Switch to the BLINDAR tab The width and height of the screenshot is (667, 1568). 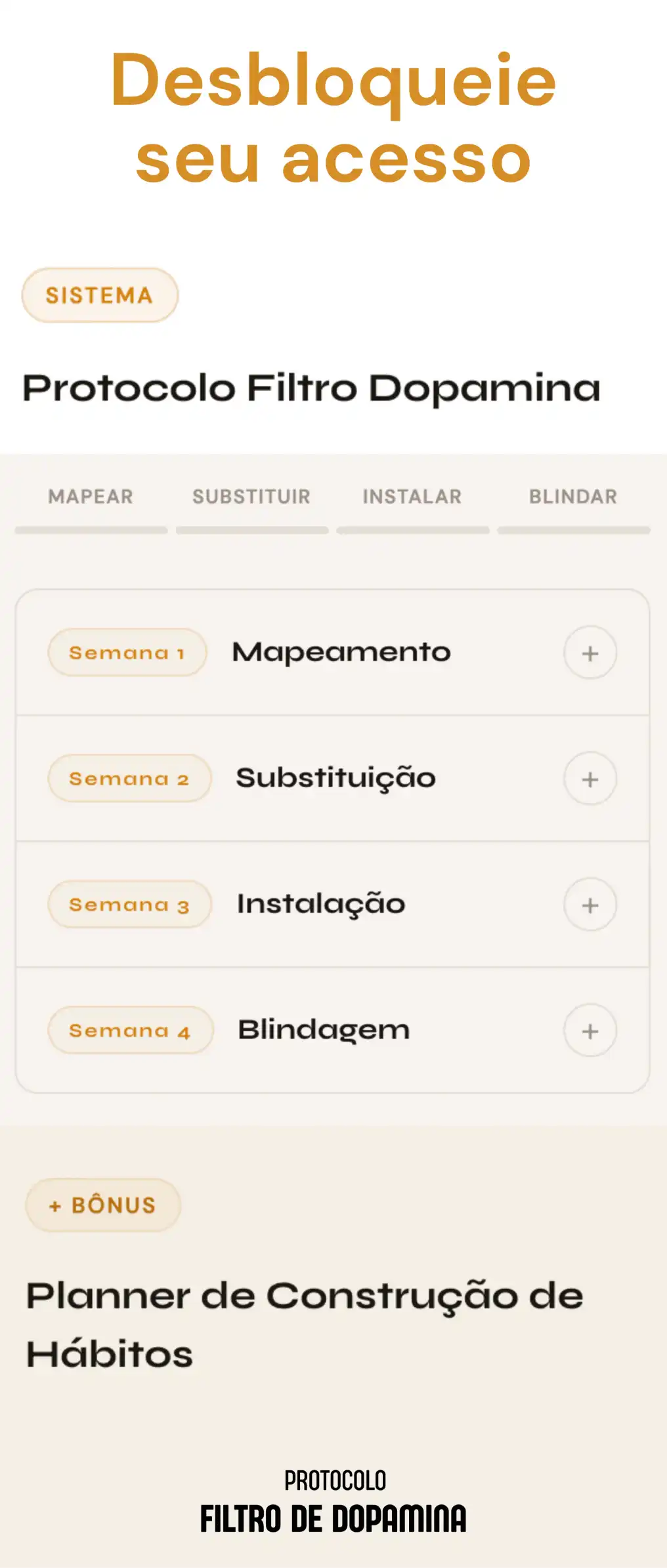[572, 497]
